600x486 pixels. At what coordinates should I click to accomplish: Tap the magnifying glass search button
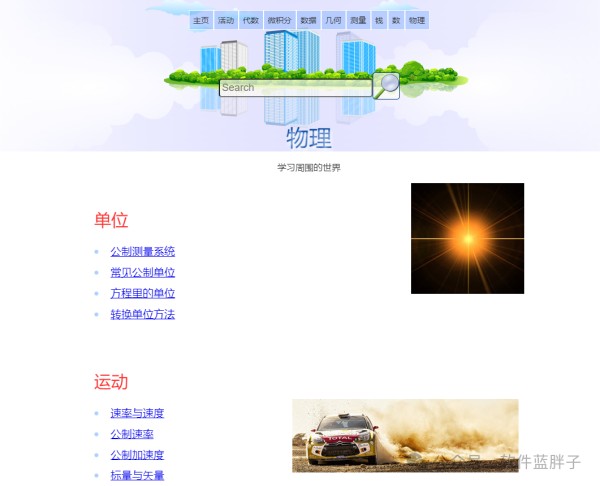pyautogui.click(x=386, y=86)
